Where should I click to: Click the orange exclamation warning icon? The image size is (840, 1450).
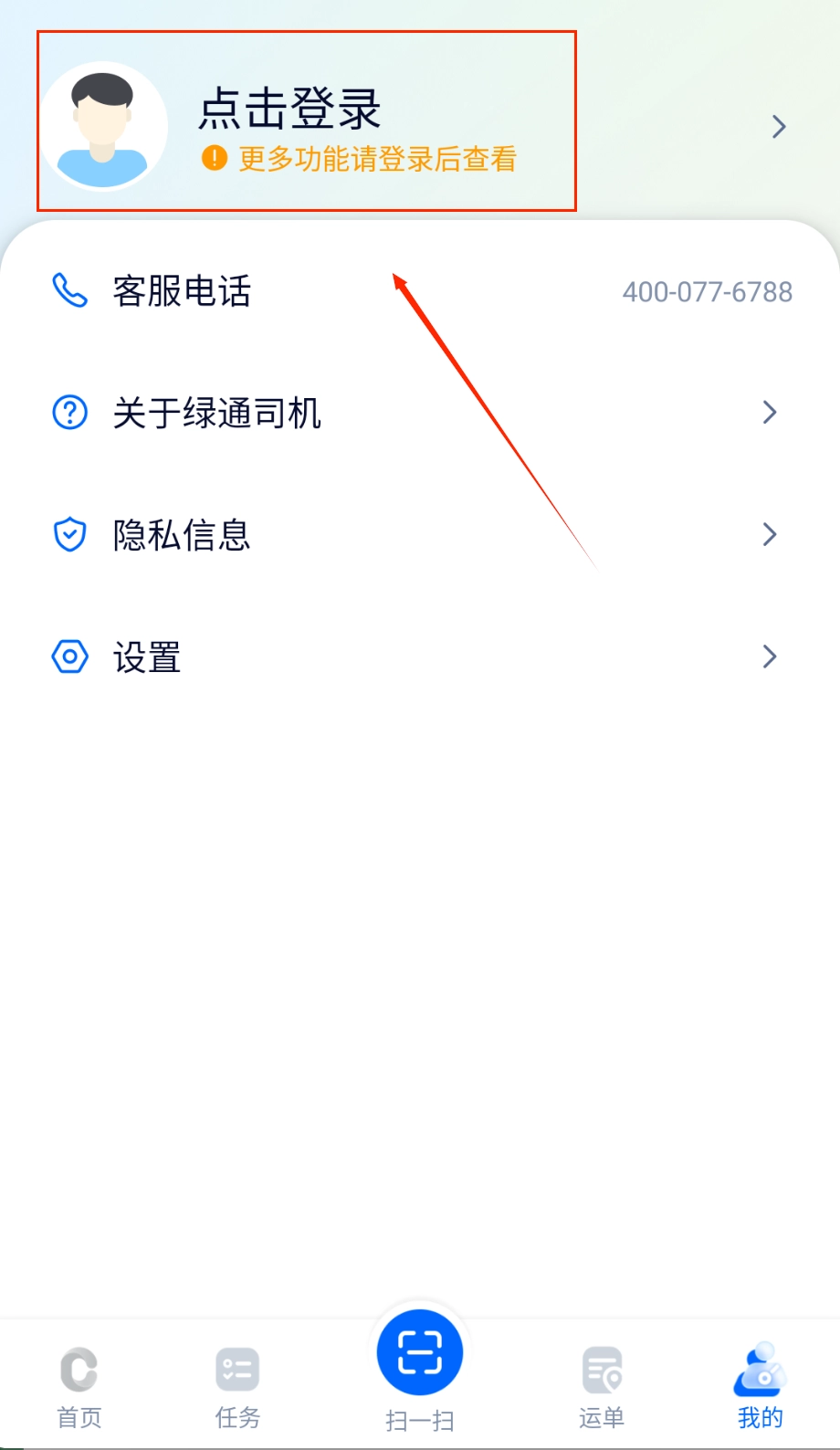coord(213,158)
